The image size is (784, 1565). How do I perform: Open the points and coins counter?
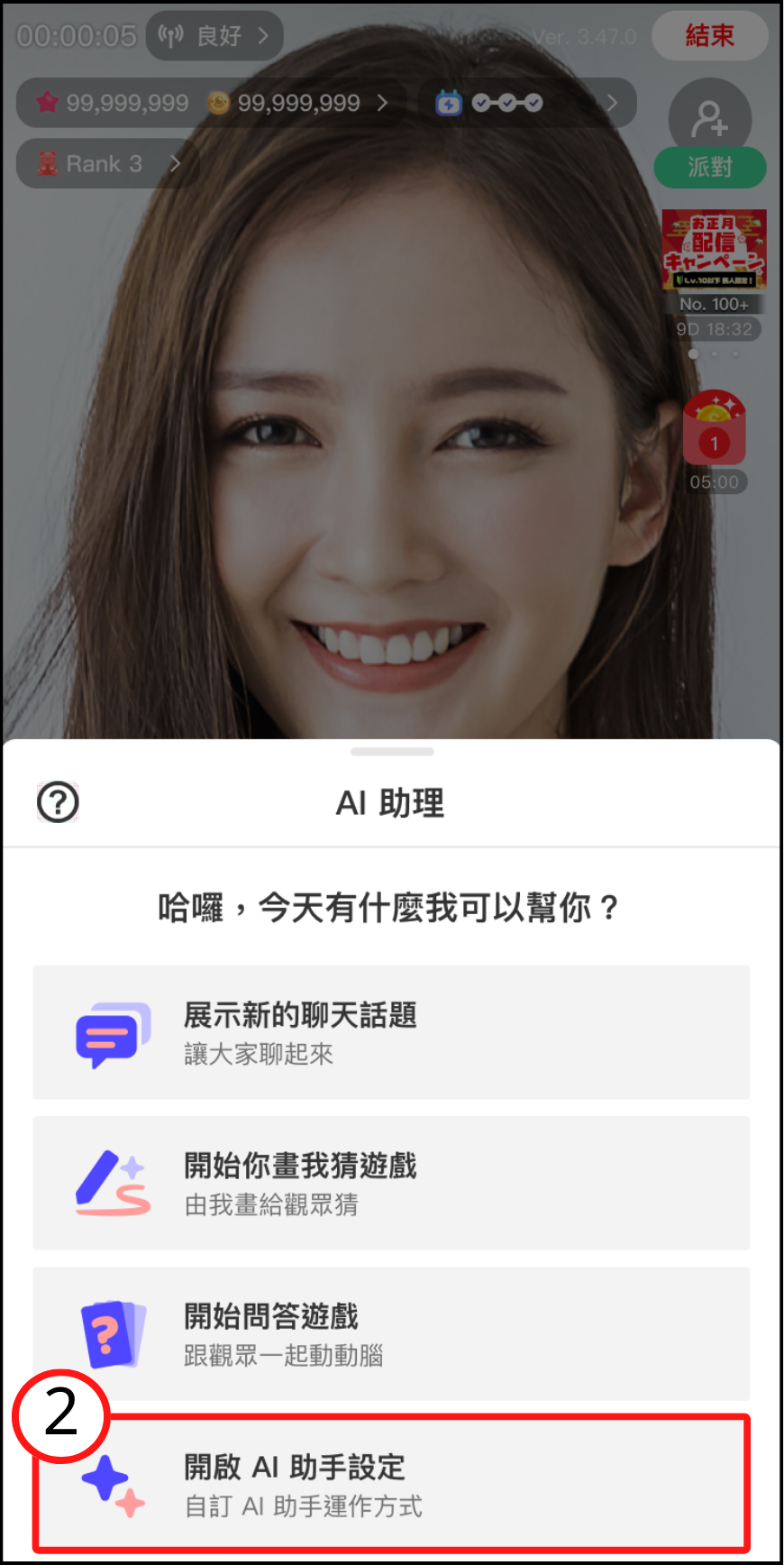(x=212, y=103)
